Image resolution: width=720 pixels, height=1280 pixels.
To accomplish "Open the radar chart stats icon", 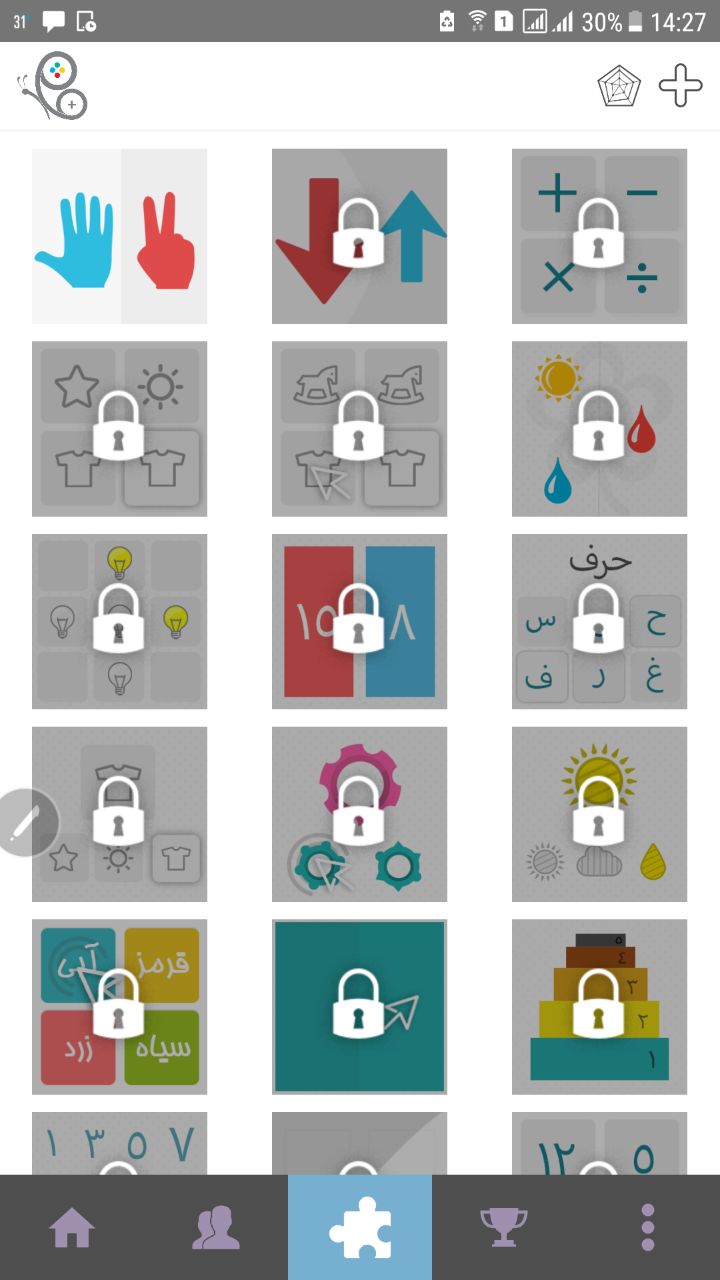I will (619, 87).
